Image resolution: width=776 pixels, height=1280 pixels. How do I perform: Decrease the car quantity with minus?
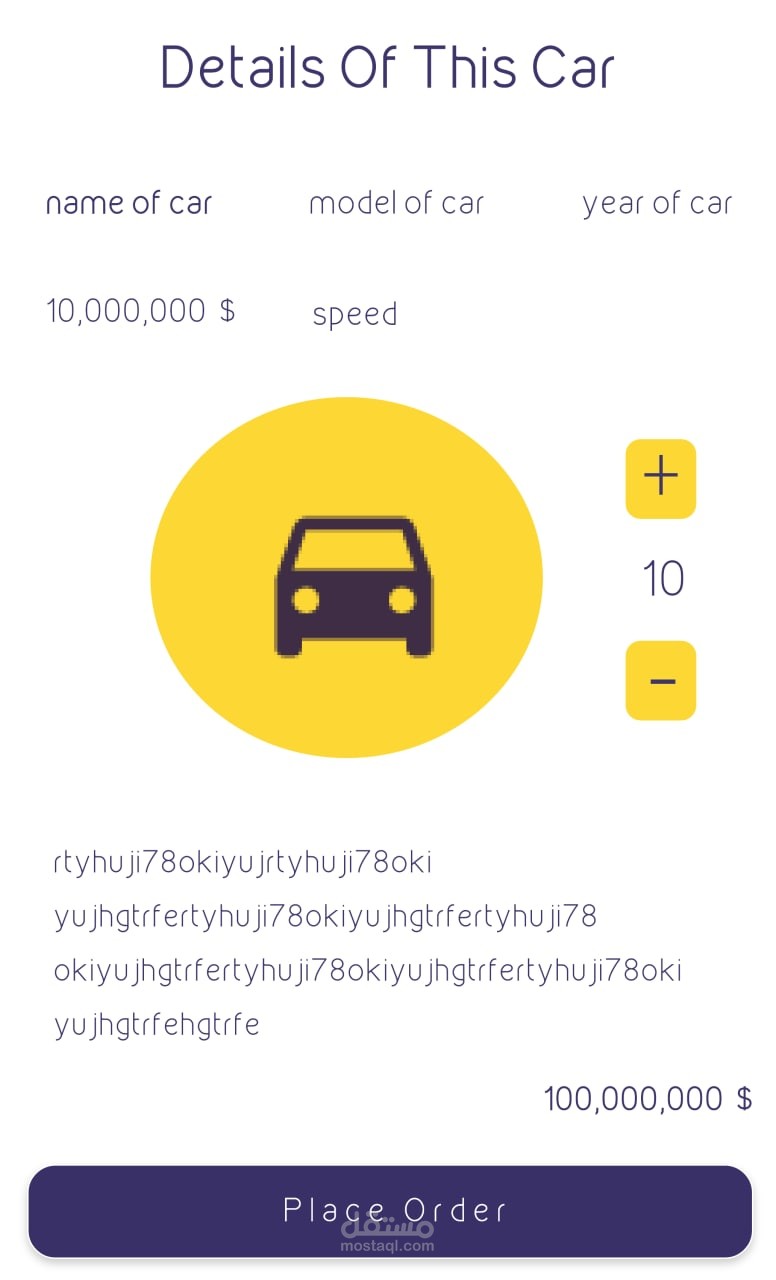point(660,680)
